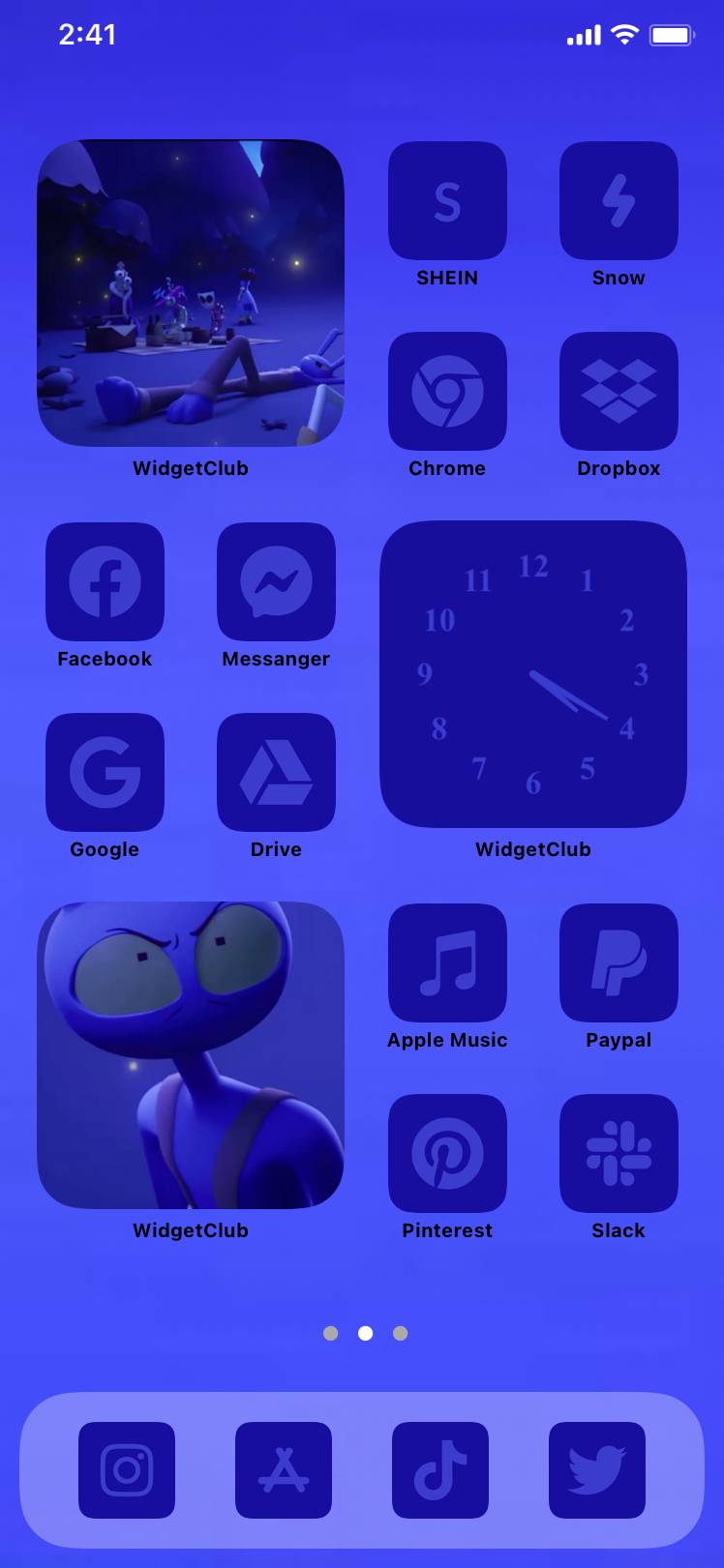Launch the Facebook app
This screenshot has width=724, height=1568.
point(105,582)
